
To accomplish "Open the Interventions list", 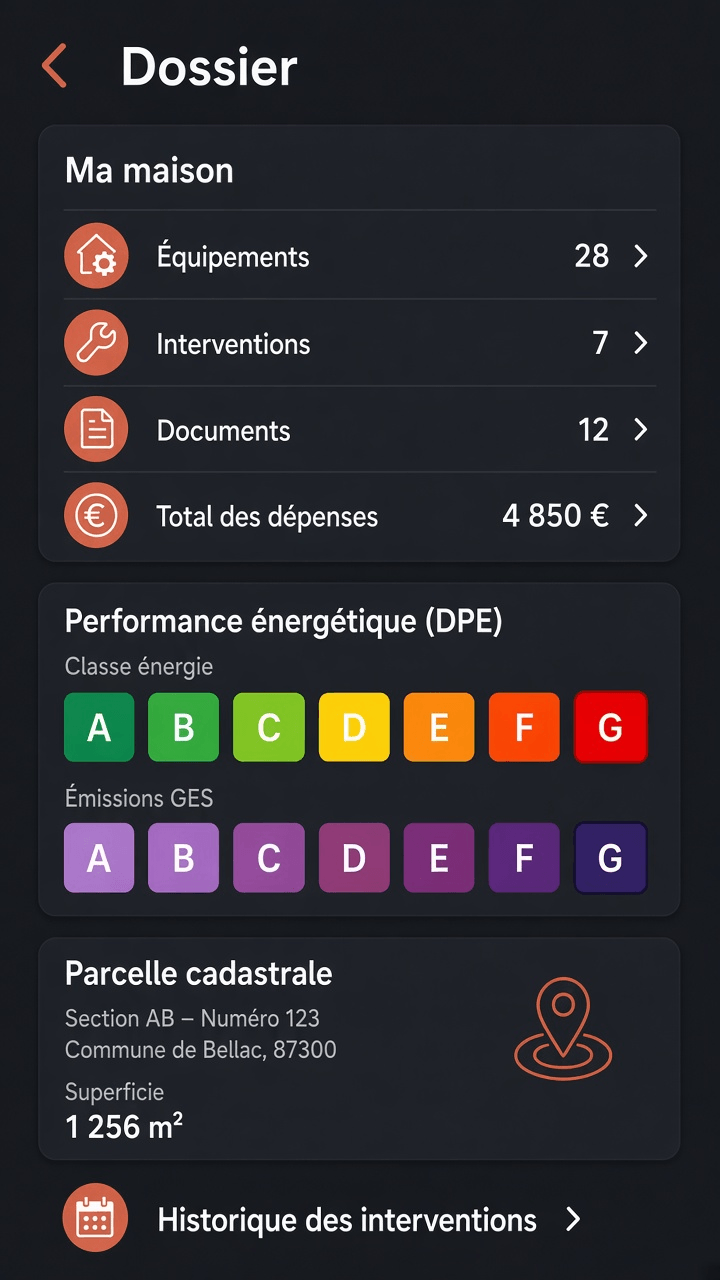I will click(359, 343).
